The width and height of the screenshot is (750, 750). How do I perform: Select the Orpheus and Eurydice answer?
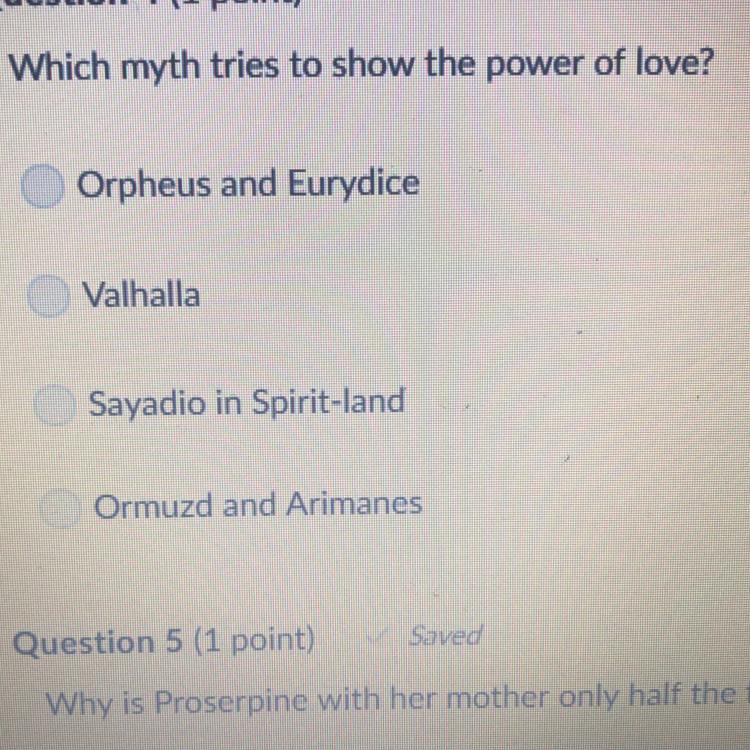(x=43, y=186)
